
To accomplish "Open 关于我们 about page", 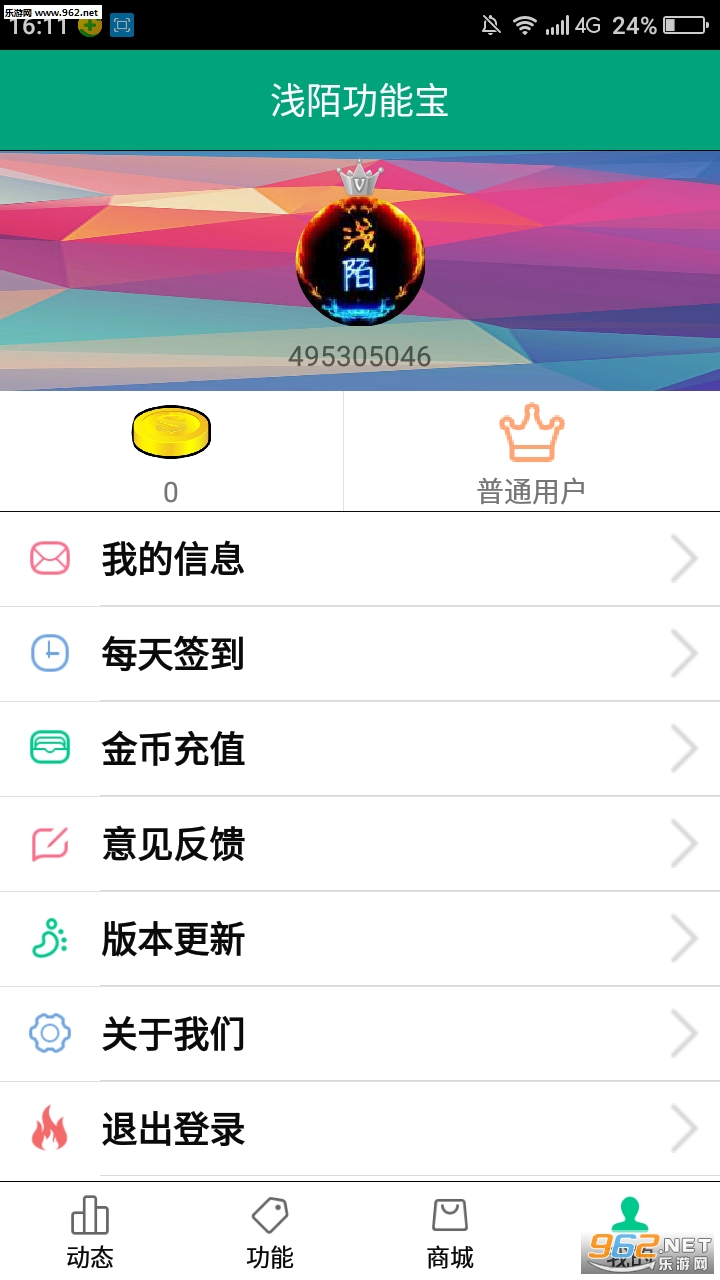I will [x=360, y=1034].
